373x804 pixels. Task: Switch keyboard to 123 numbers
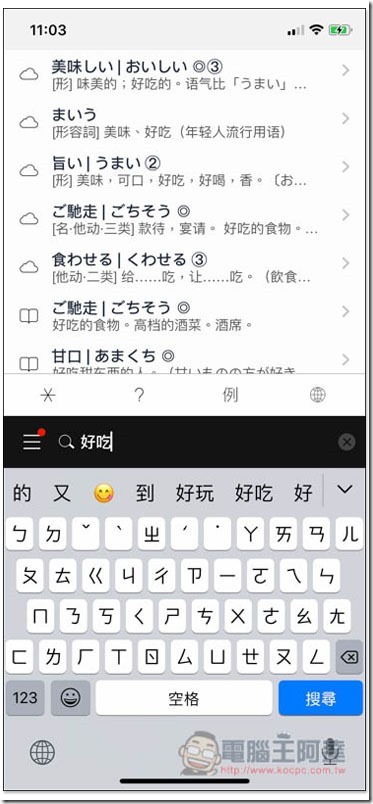25,698
